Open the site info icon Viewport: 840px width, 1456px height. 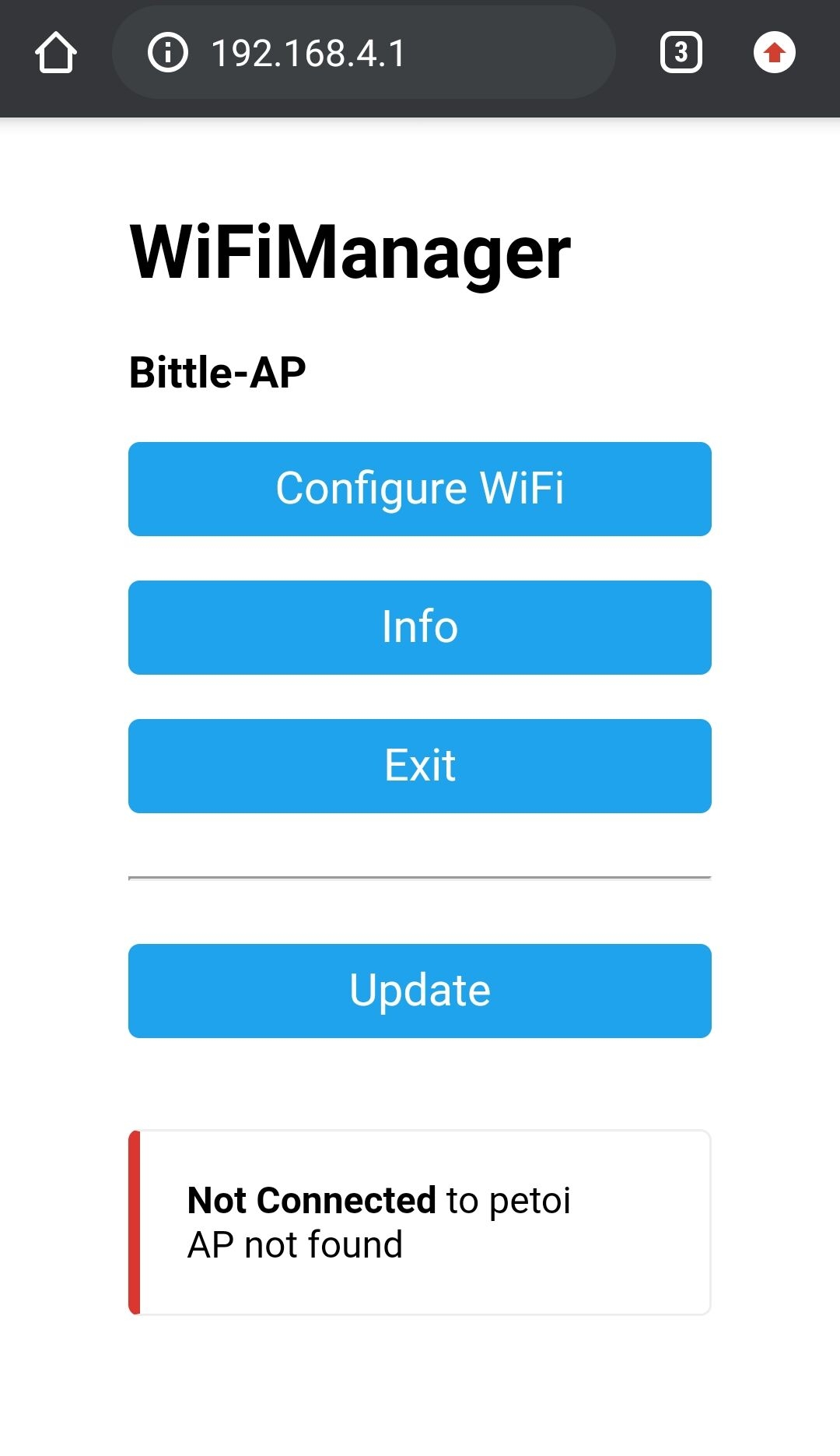[x=168, y=53]
